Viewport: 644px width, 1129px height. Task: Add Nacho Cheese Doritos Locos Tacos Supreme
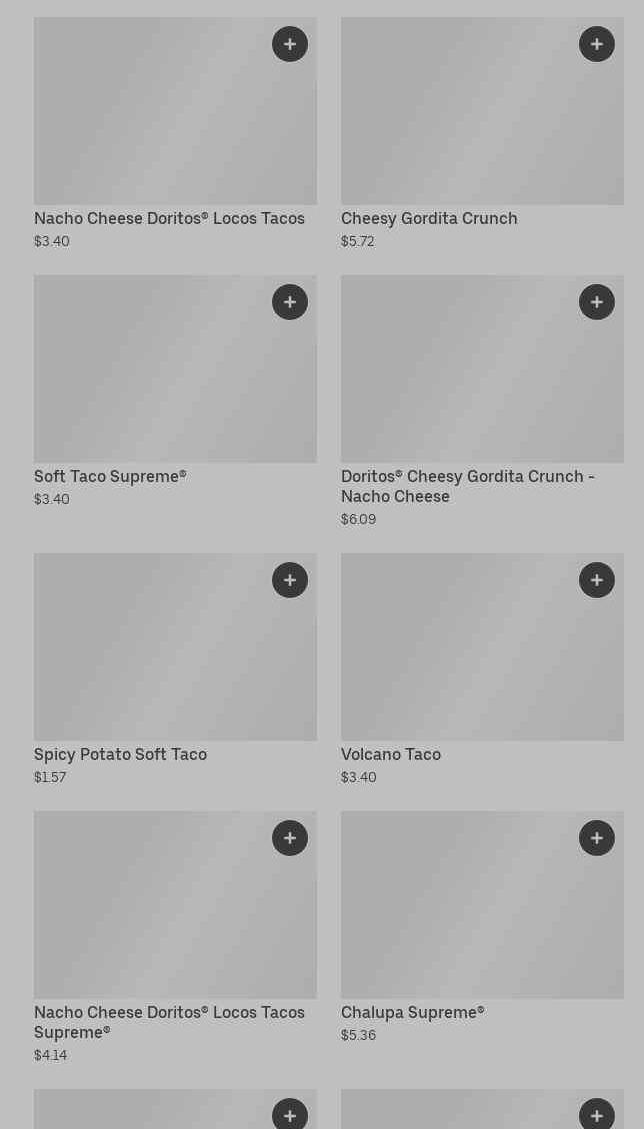(290, 838)
